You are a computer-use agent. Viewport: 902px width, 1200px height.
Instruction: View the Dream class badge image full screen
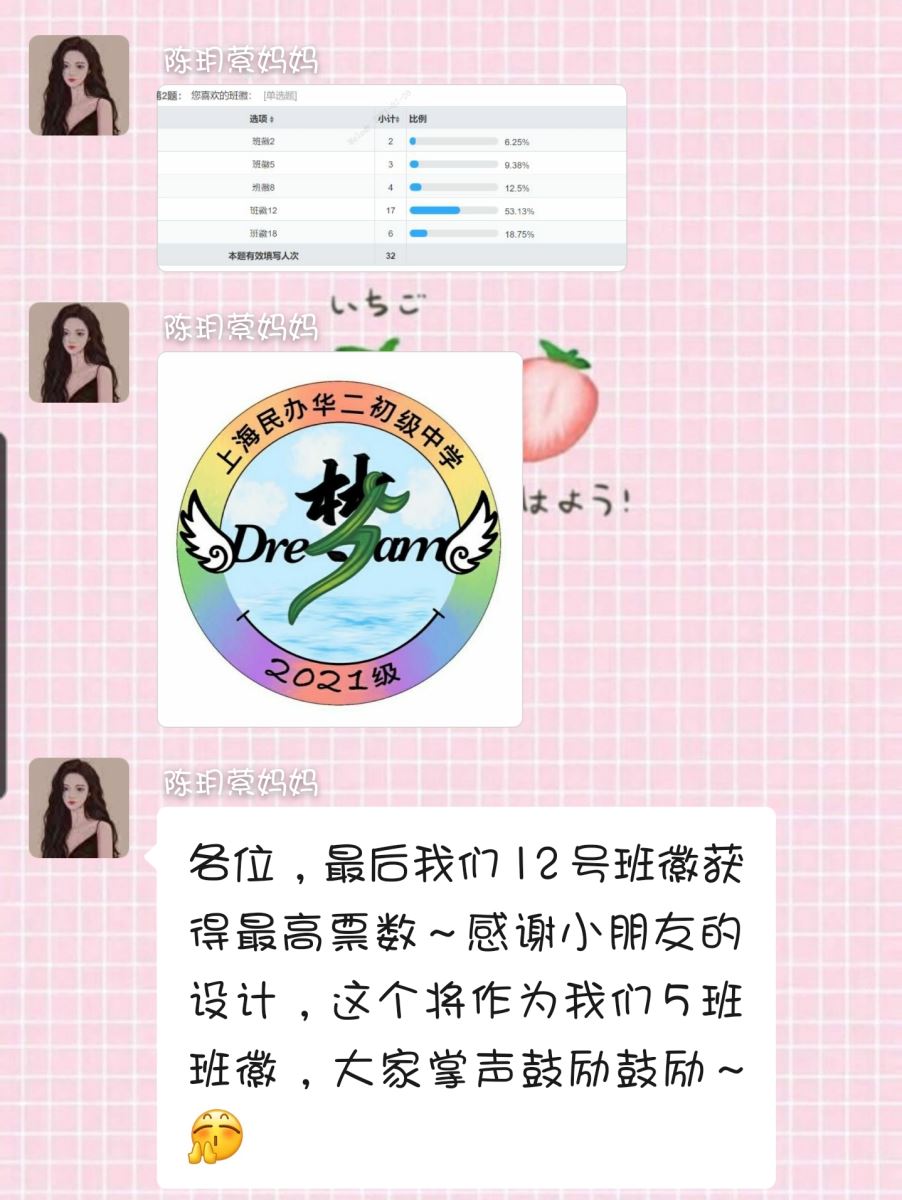click(340, 540)
